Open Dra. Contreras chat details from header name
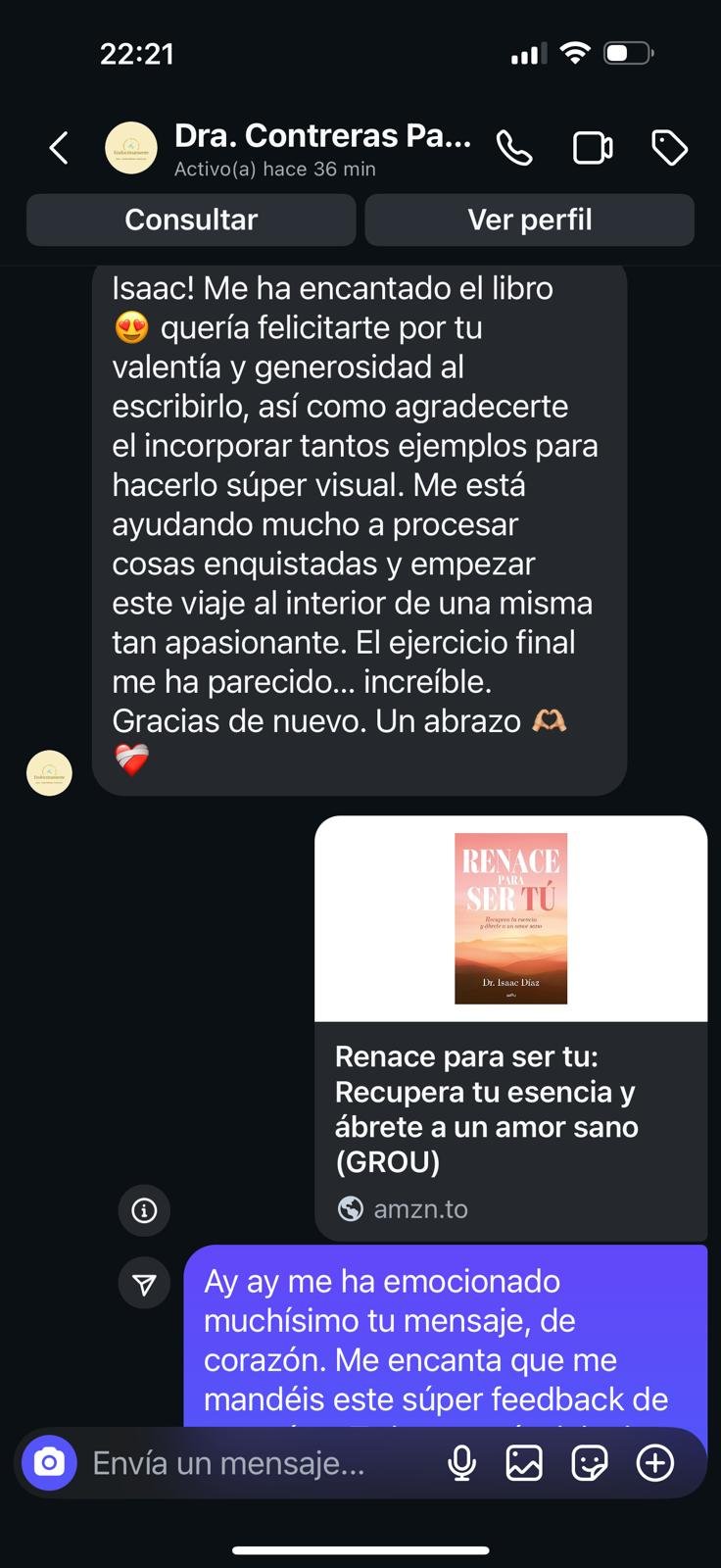This screenshot has width=721, height=1568. [x=321, y=137]
